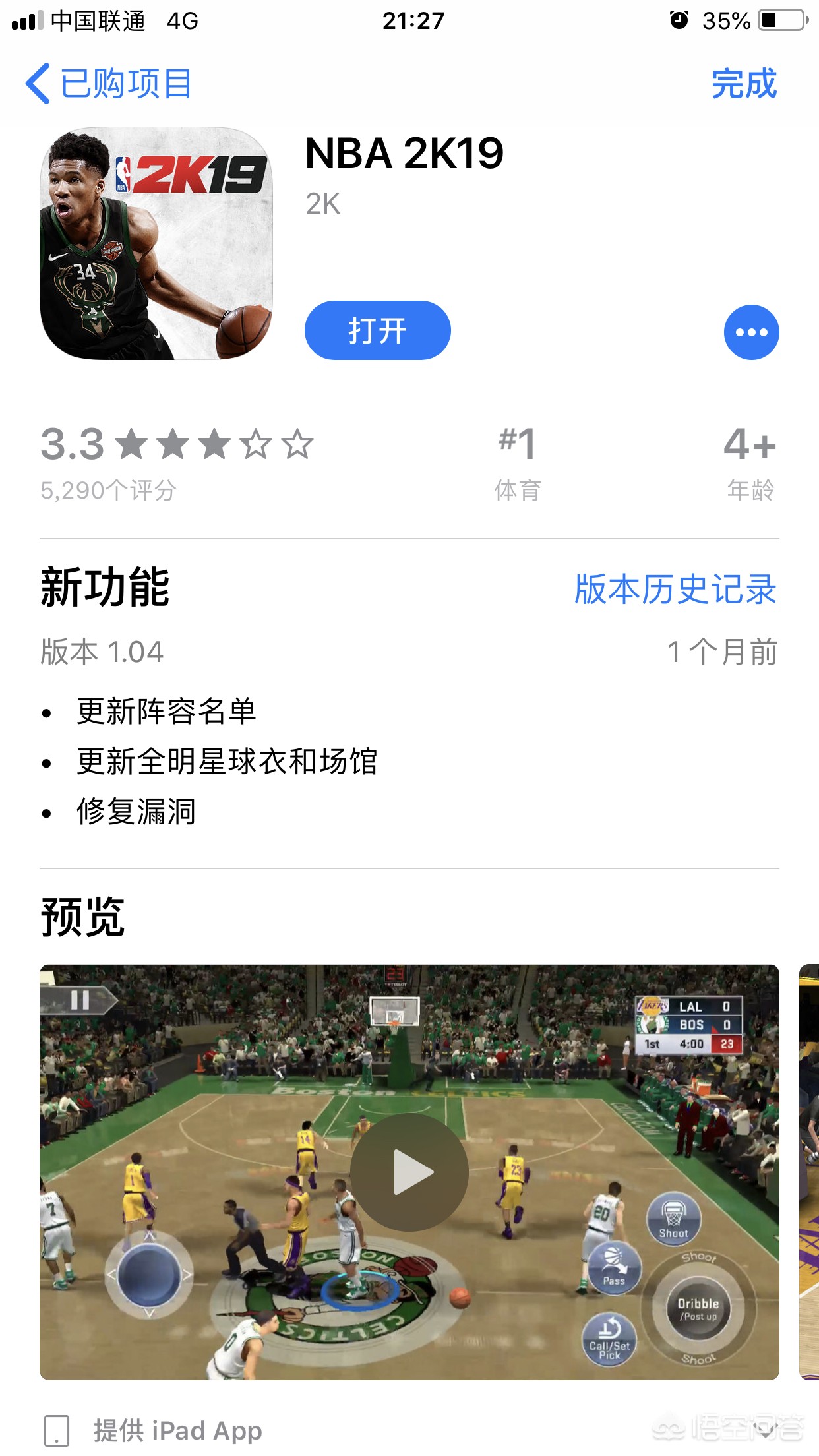Screen dimensions: 819x1456
Task: Open NBA 2K19 with the 打开 button
Action: pyautogui.click(x=377, y=330)
